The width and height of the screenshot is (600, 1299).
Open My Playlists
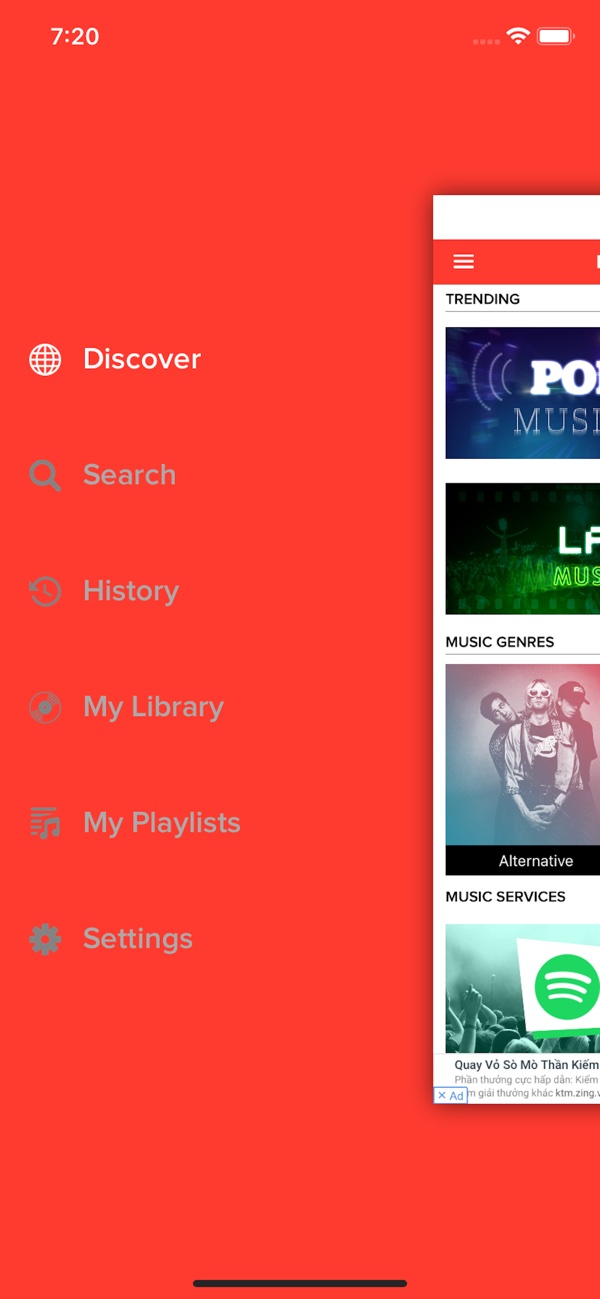point(161,823)
